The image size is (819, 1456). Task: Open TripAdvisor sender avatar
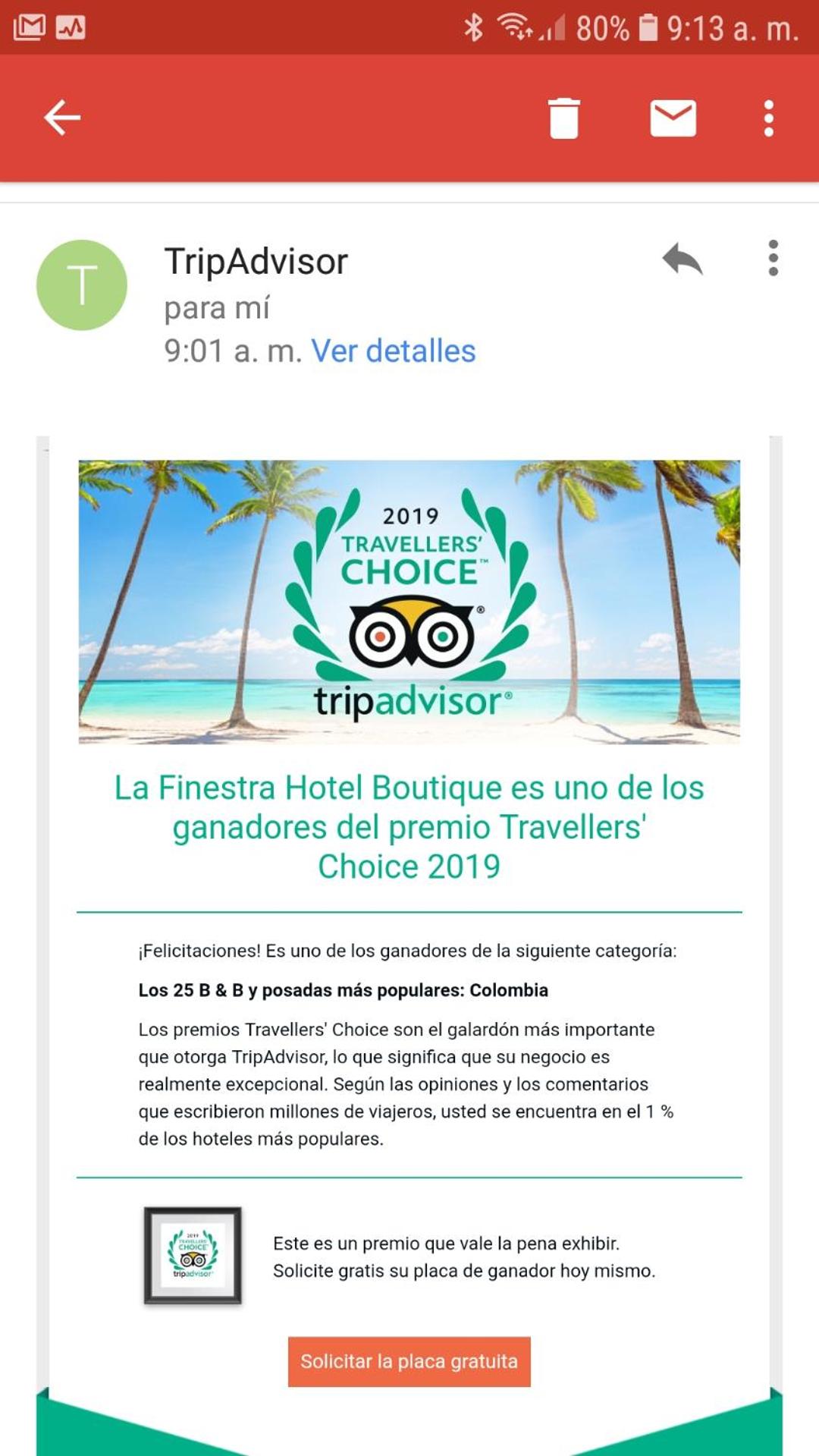(x=82, y=285)
